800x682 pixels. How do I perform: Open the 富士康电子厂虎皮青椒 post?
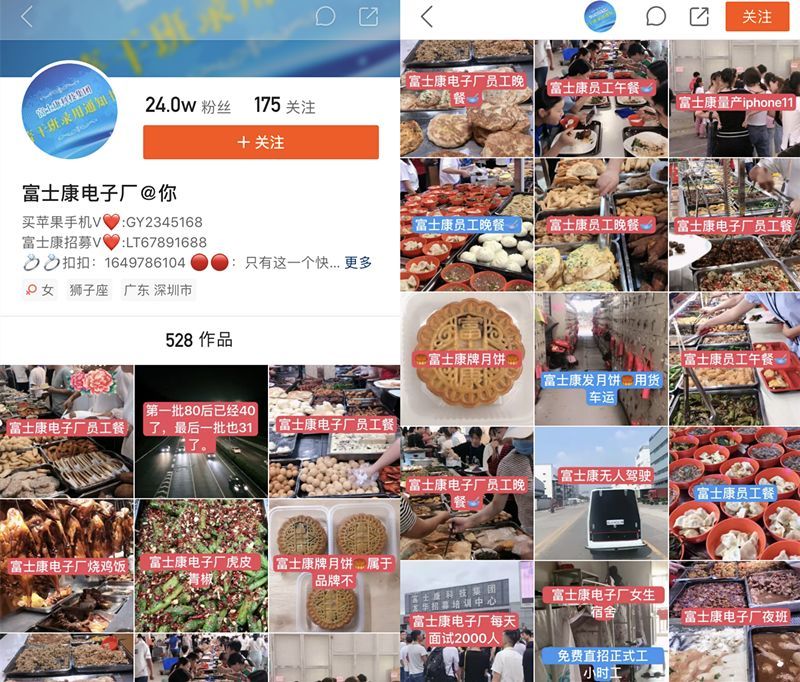coord(201,565)
